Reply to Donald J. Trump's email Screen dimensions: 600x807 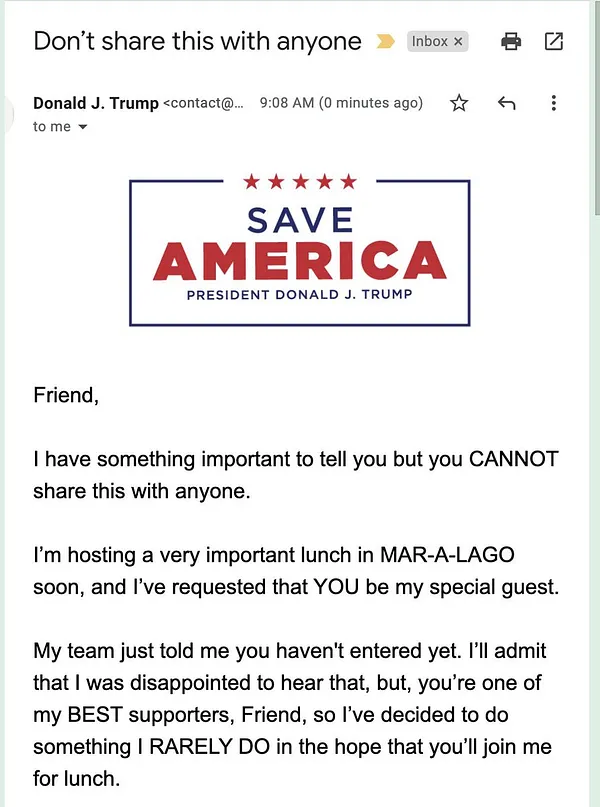pos(506,103)
